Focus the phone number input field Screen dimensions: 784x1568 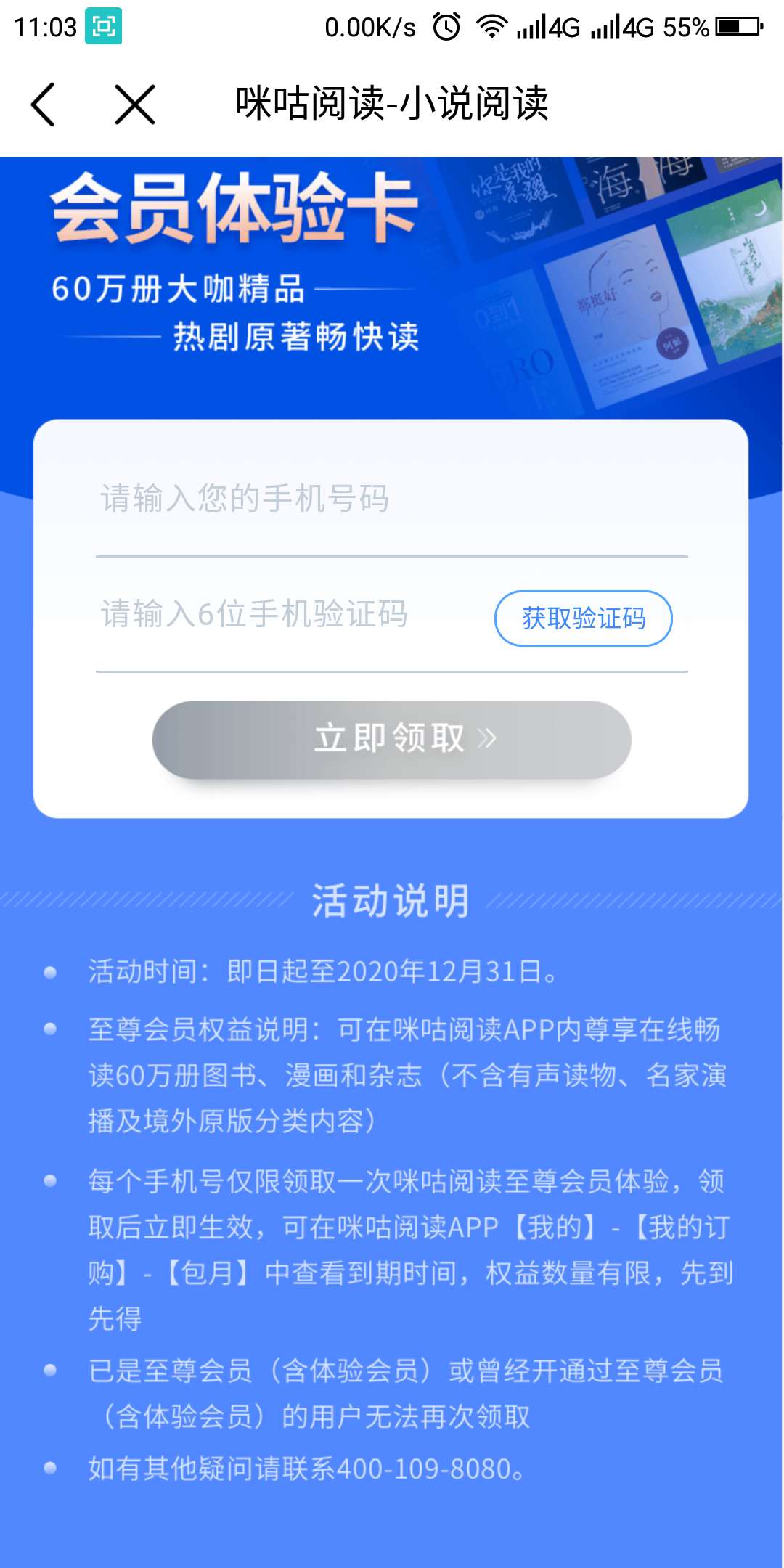391,499
